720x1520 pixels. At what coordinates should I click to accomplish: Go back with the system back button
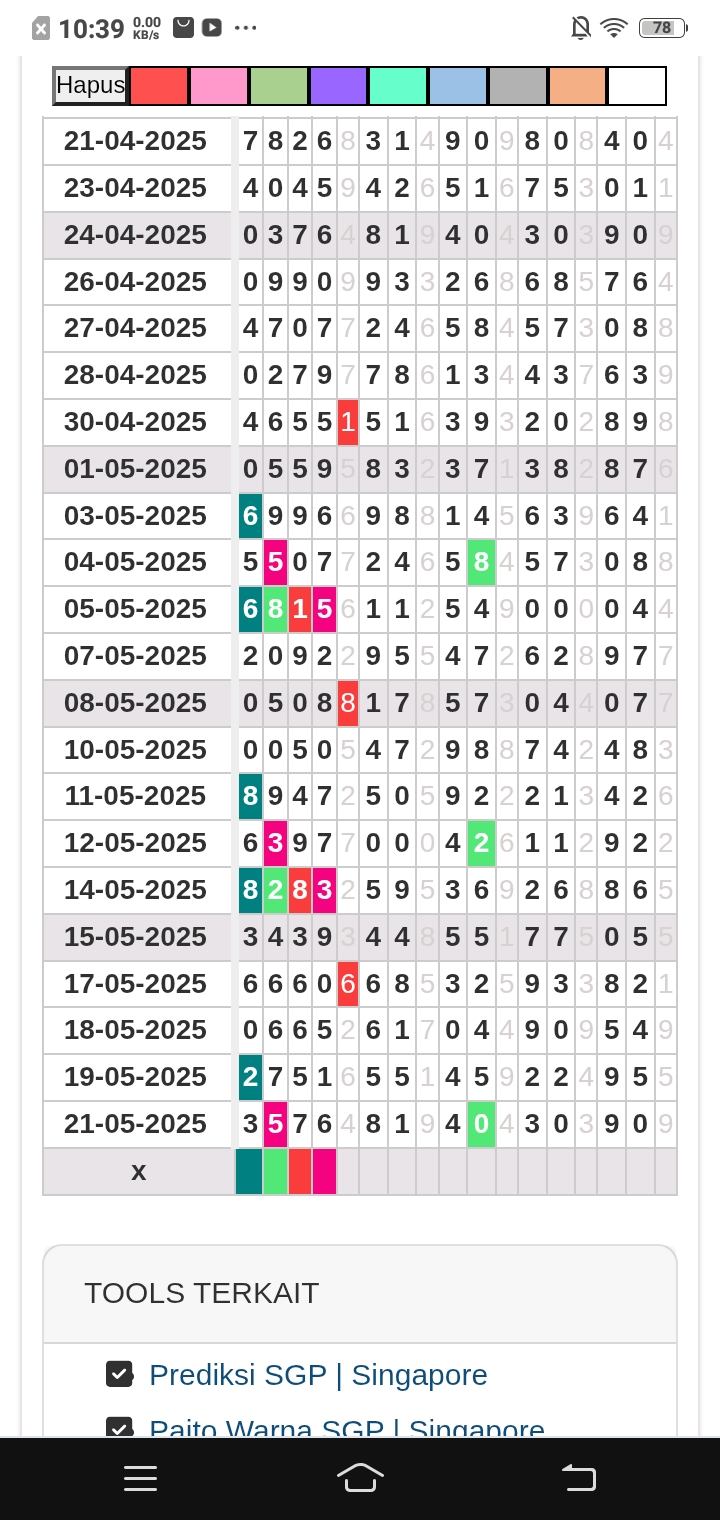coord(578,1478)
